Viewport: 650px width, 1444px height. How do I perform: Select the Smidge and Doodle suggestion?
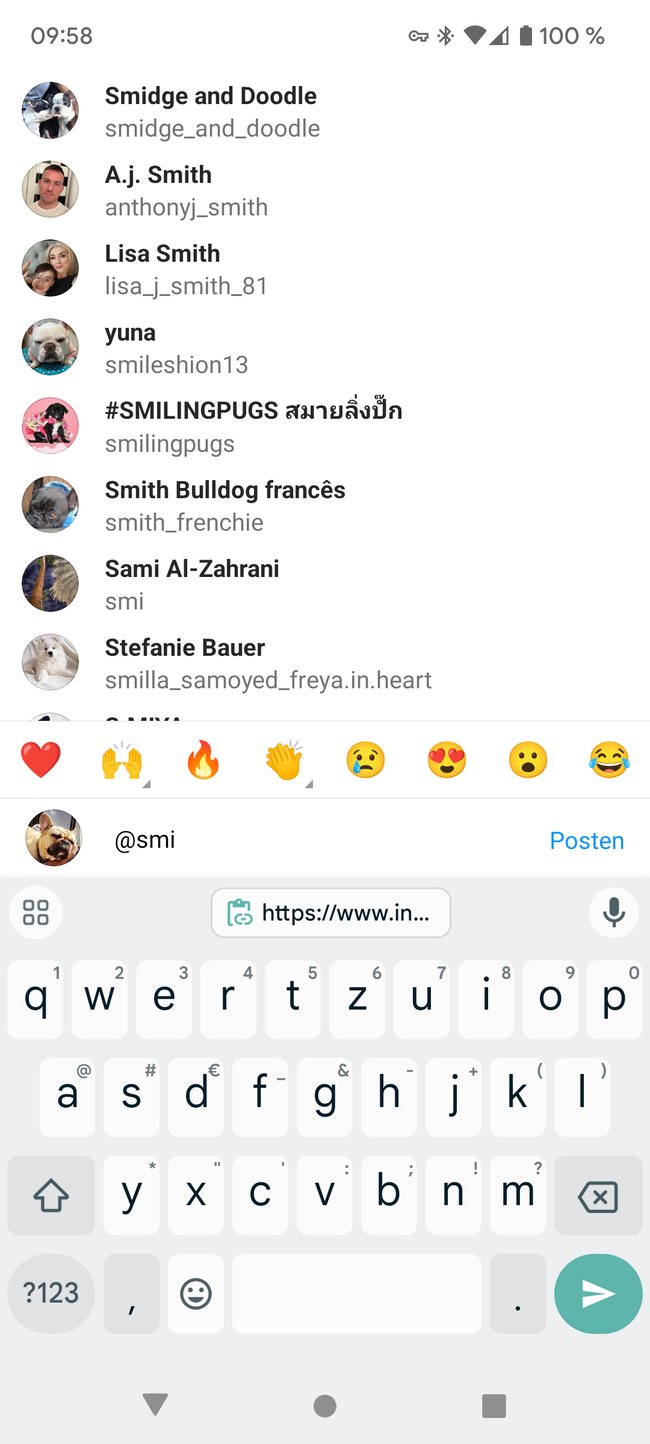pyautogui.click(x=325, y=111)
